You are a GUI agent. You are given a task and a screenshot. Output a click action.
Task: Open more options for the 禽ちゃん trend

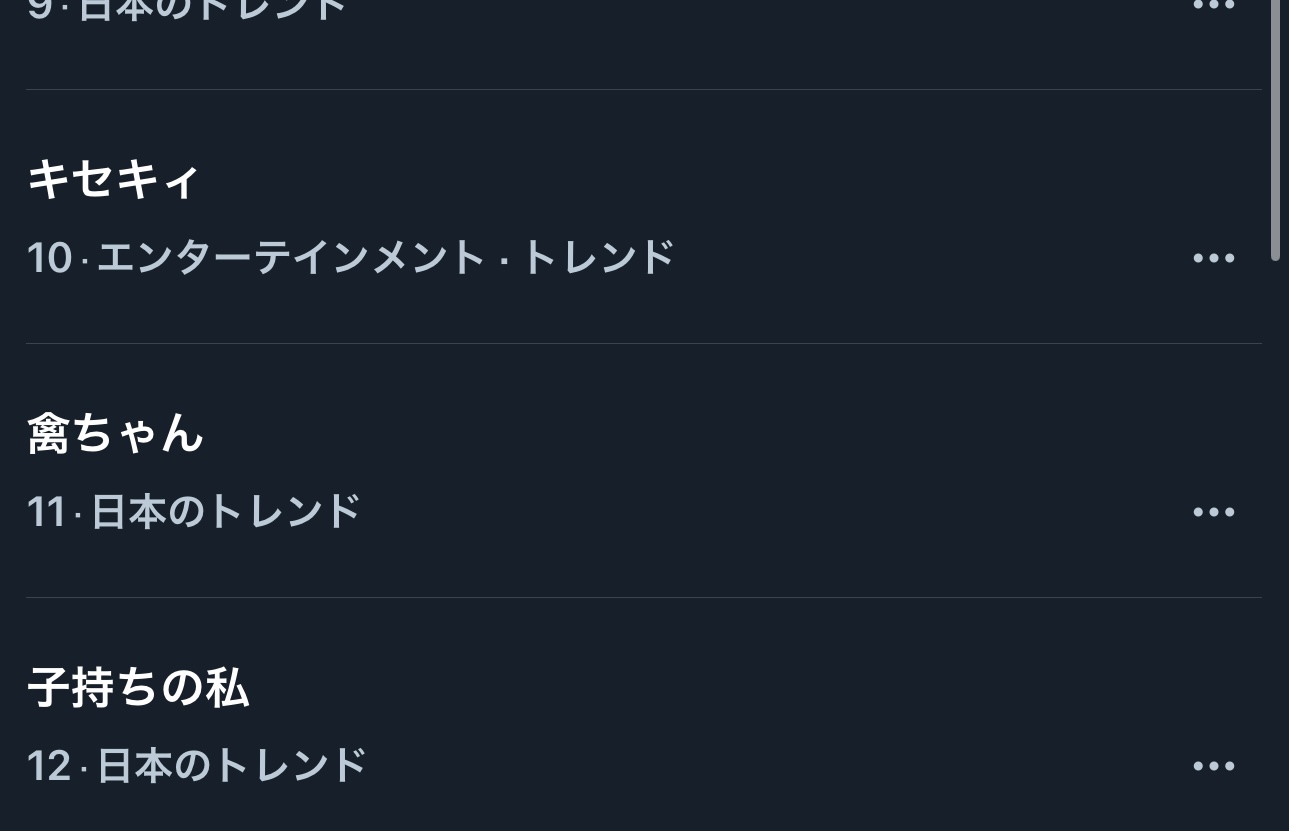pos(1213,512)
